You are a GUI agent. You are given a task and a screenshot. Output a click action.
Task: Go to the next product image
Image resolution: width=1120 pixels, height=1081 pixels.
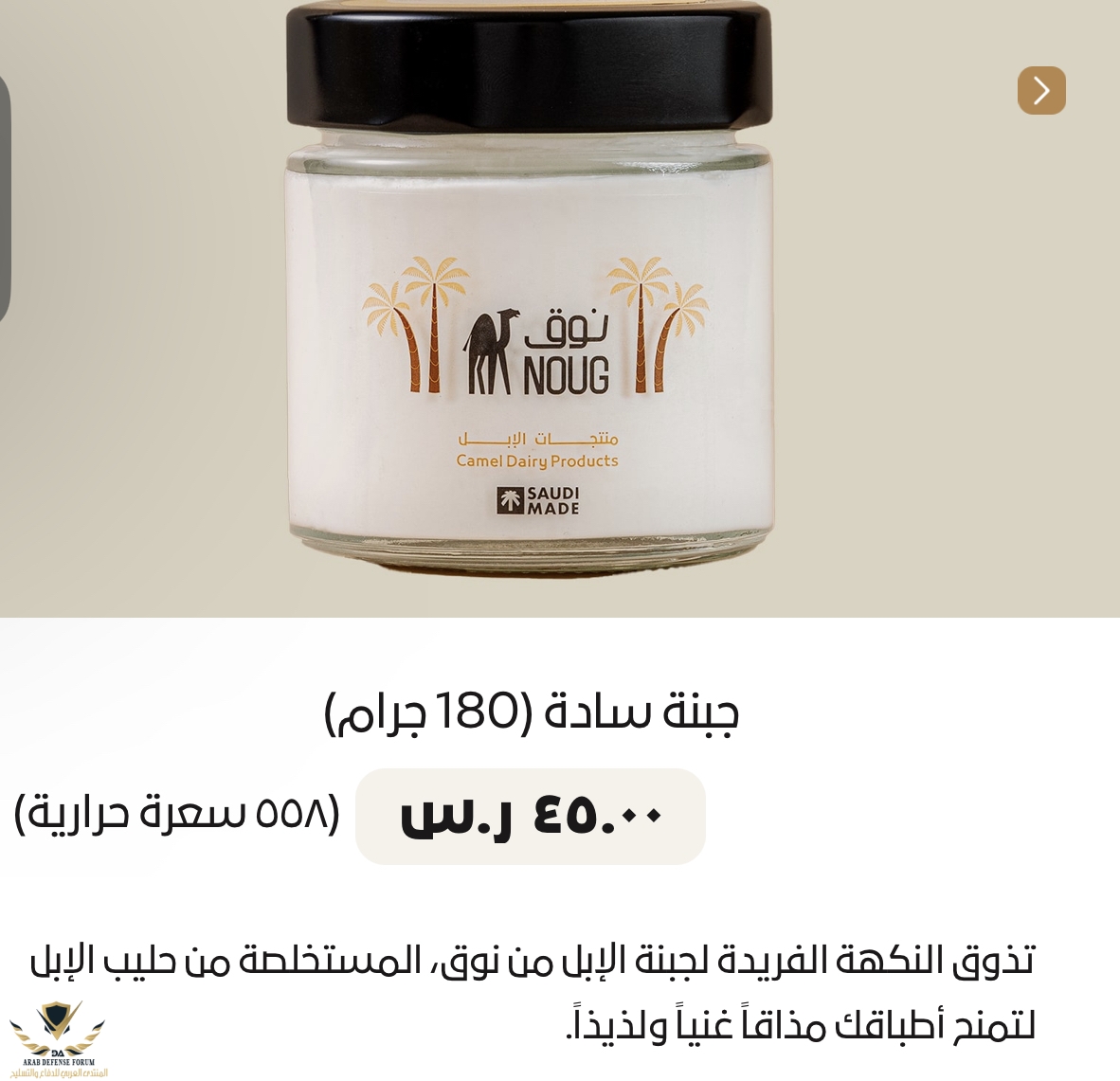pyautogui.click(x=1041, y=91)
